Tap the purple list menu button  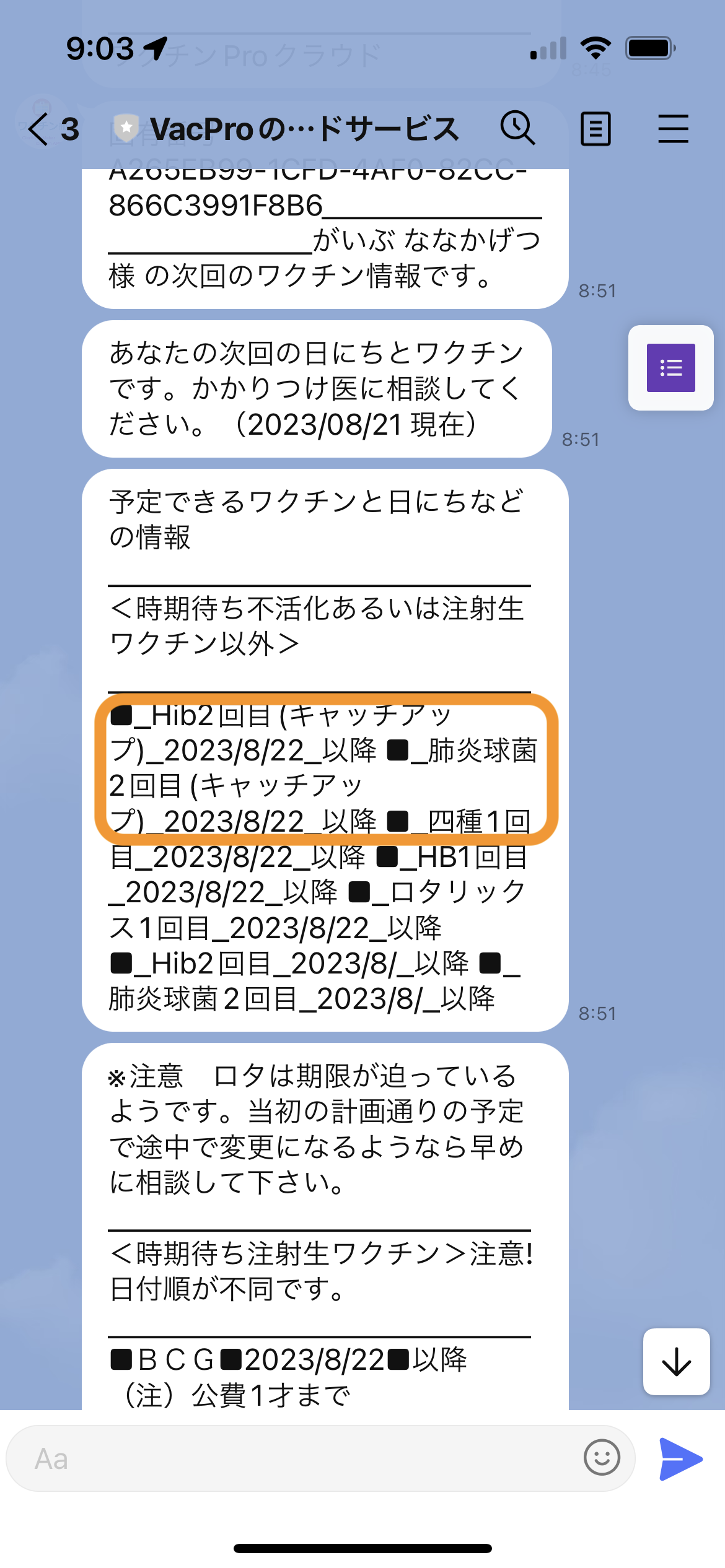point(670,368)
